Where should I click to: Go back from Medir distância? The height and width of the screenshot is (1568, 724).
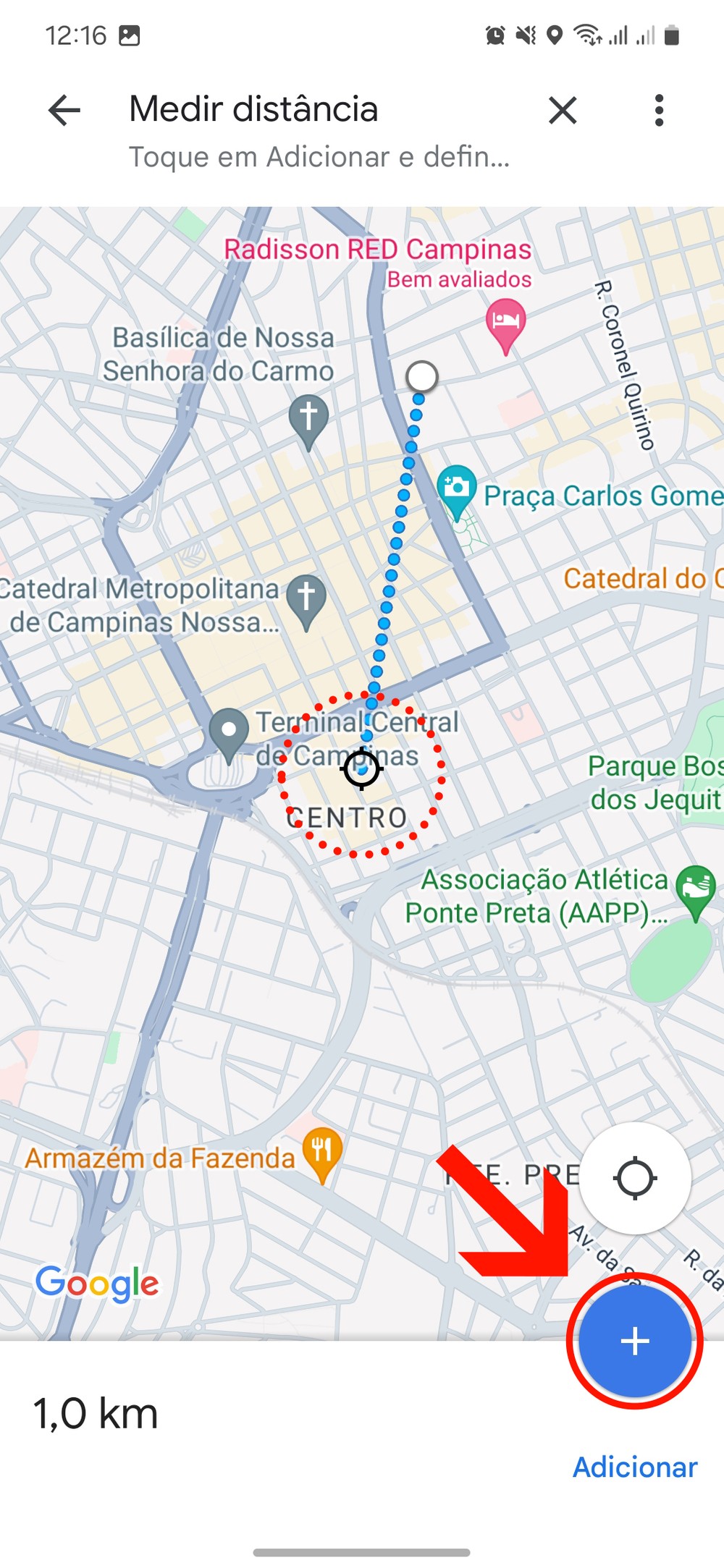pos(64,111)
